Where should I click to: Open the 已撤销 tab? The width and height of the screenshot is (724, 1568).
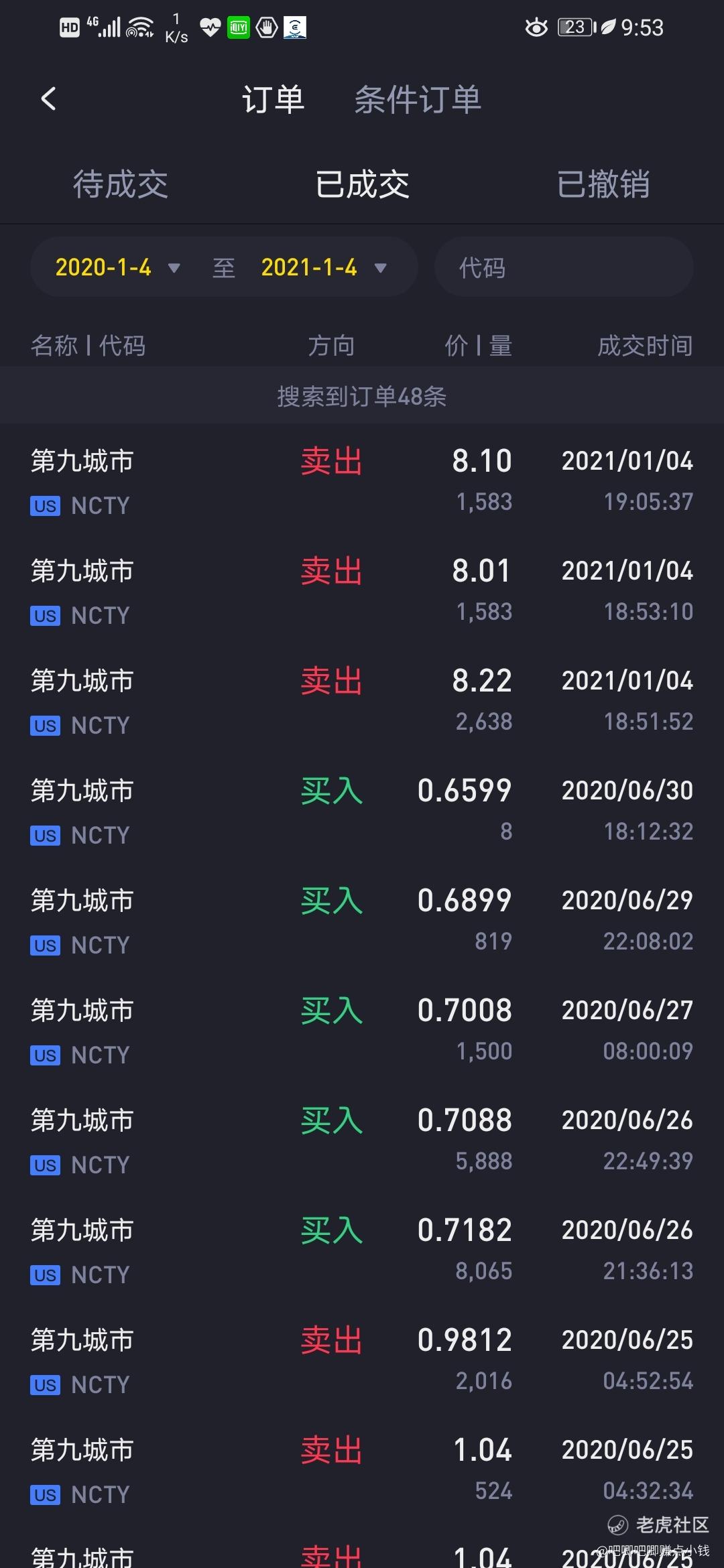[x=603, y=184]
